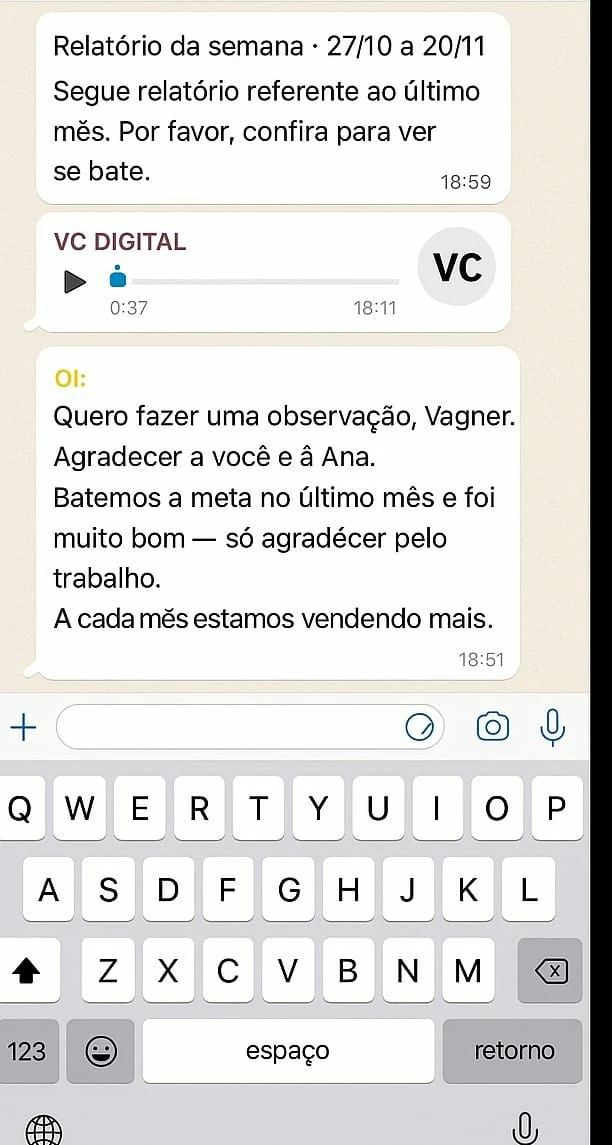The image size is (612, 1145).
Task: Open the camera to take a photo
Action: pyautogui.click(x=492, y=727)
